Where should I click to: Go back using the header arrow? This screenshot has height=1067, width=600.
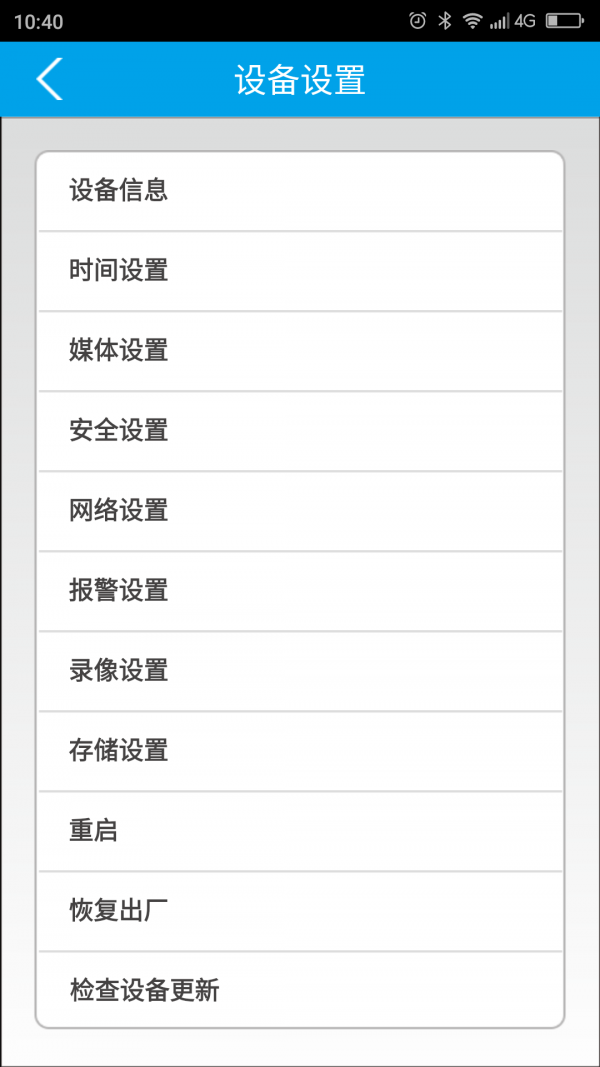(x=50, y=80)
